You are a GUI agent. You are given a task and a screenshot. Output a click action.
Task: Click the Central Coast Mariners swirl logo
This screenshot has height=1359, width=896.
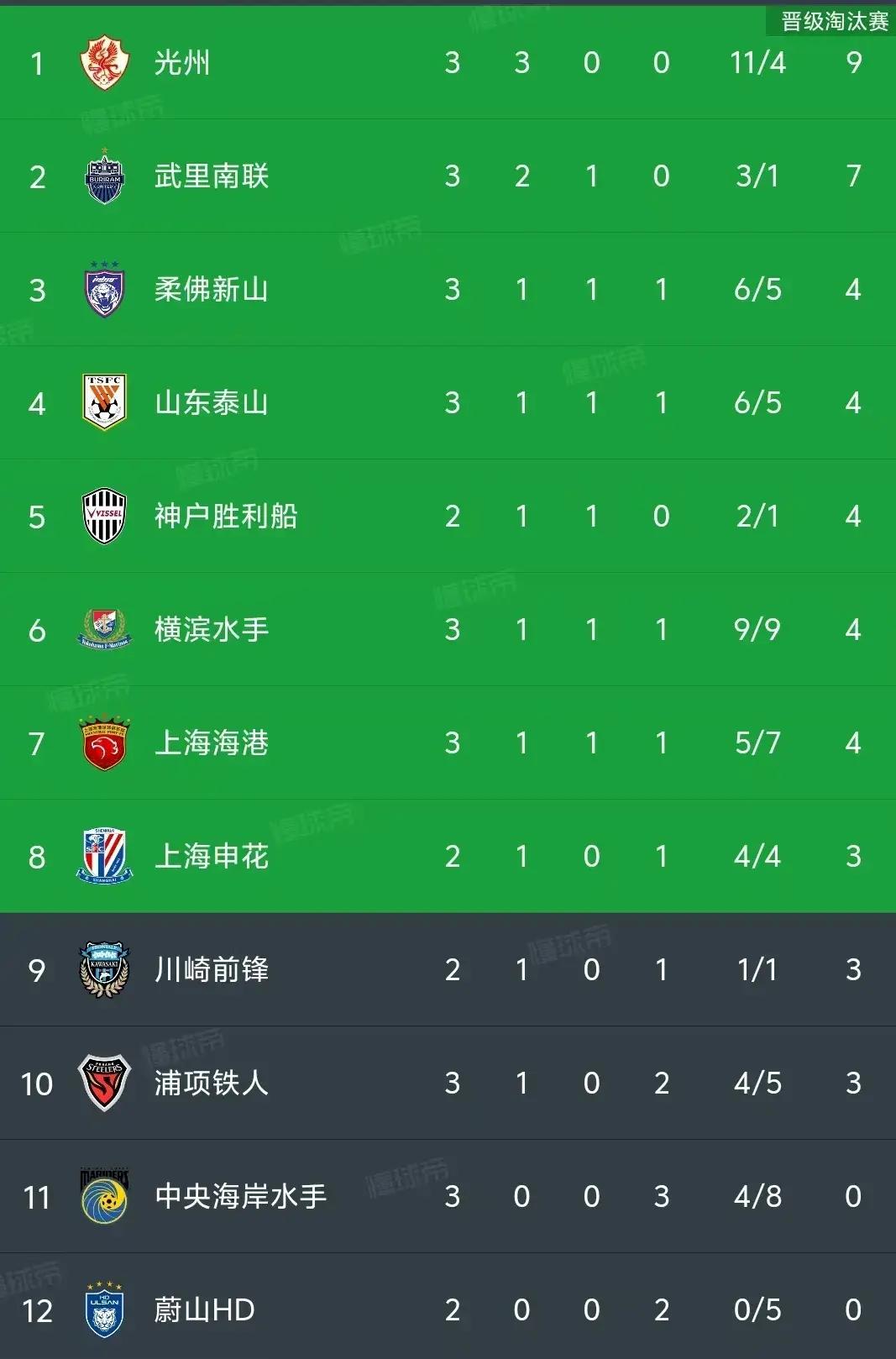(x=104, y=1194)
